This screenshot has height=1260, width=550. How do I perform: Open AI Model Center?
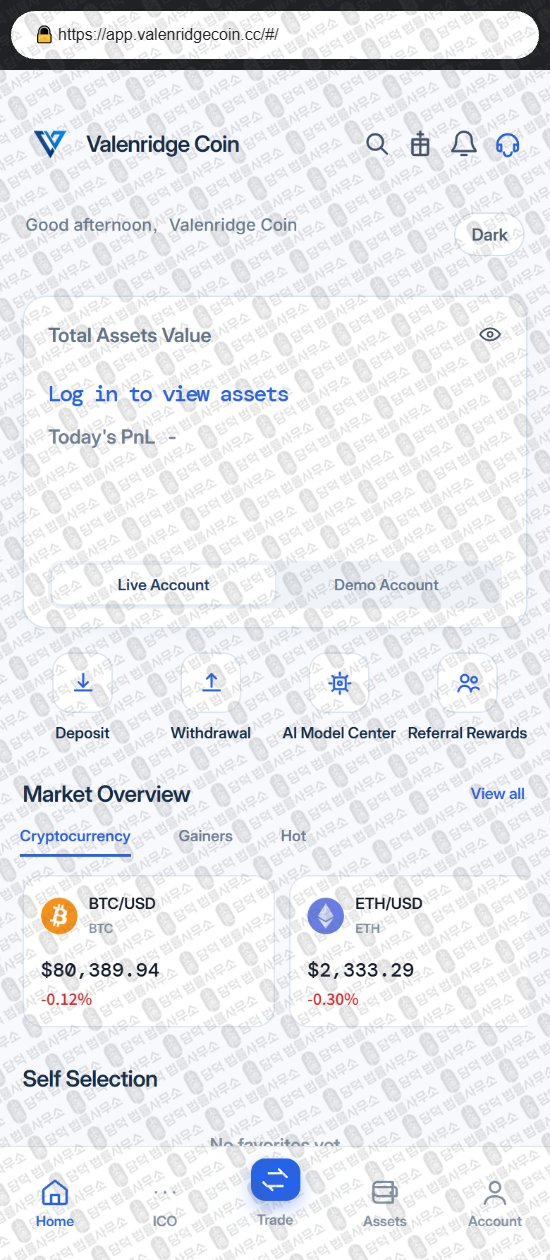pyautogui.click(x=339, y=697)
